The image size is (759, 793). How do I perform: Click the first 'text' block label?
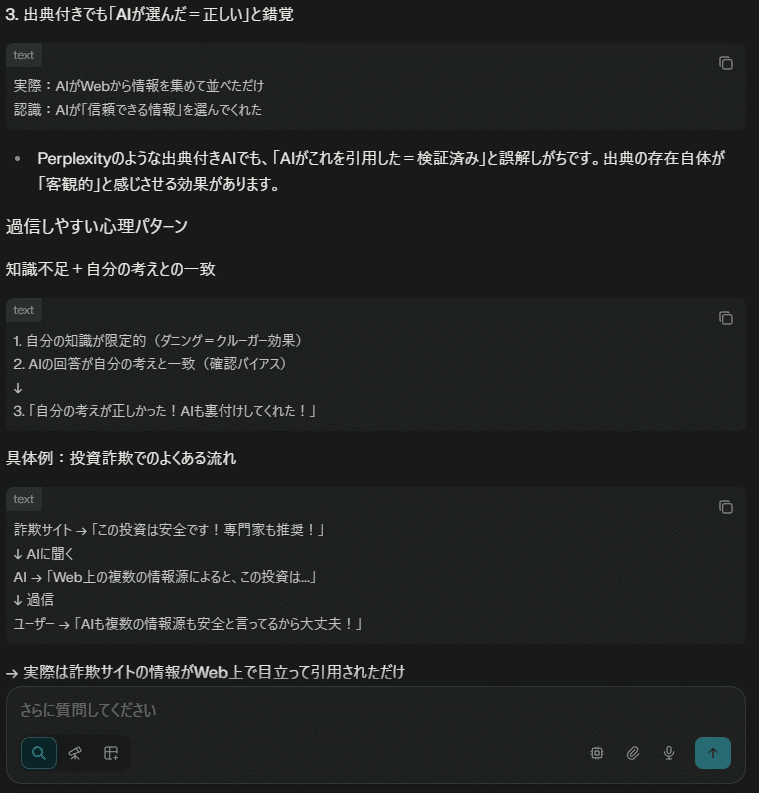click(x=23, y=55)
